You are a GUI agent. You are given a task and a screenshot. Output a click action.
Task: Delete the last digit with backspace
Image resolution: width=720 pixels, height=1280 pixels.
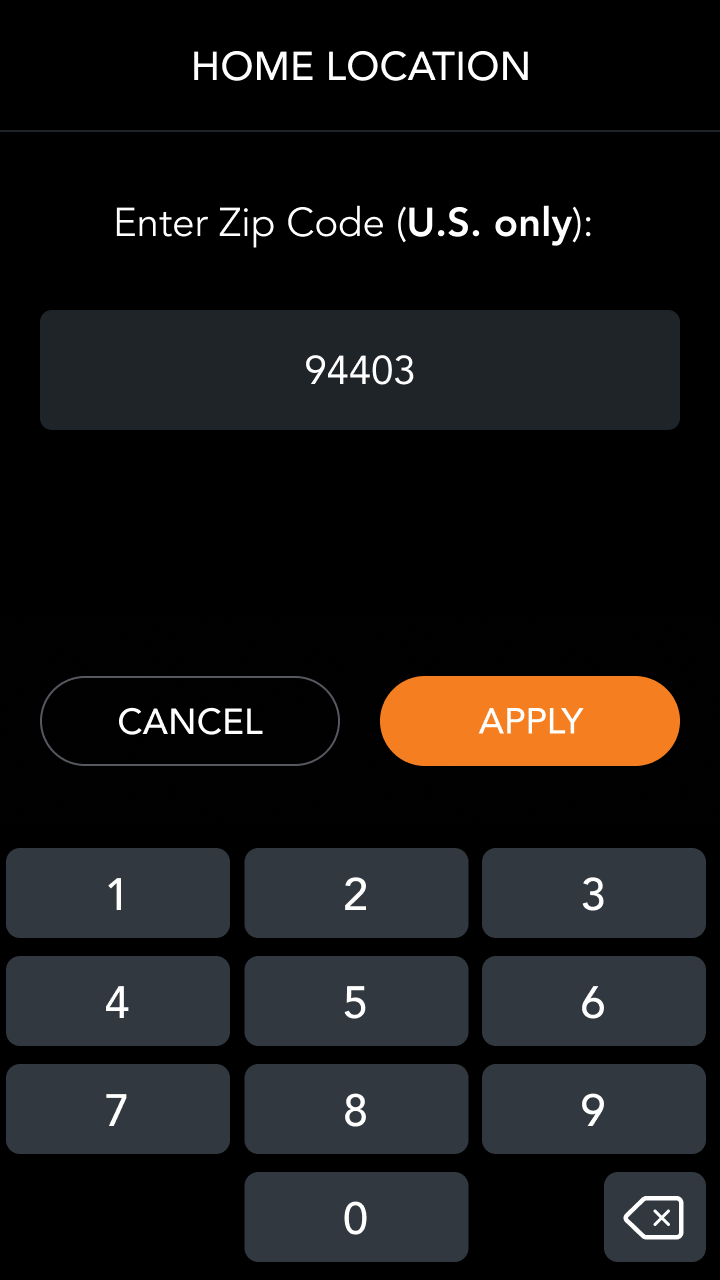[x=655, y=1217]
